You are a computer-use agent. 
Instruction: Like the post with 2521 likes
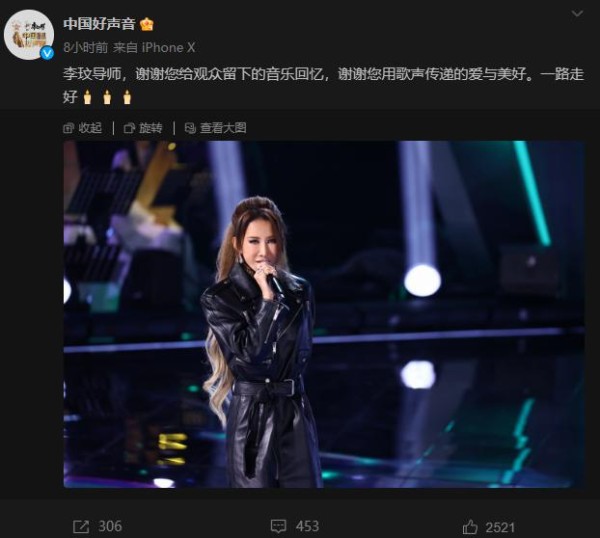[x=489, y=525]
